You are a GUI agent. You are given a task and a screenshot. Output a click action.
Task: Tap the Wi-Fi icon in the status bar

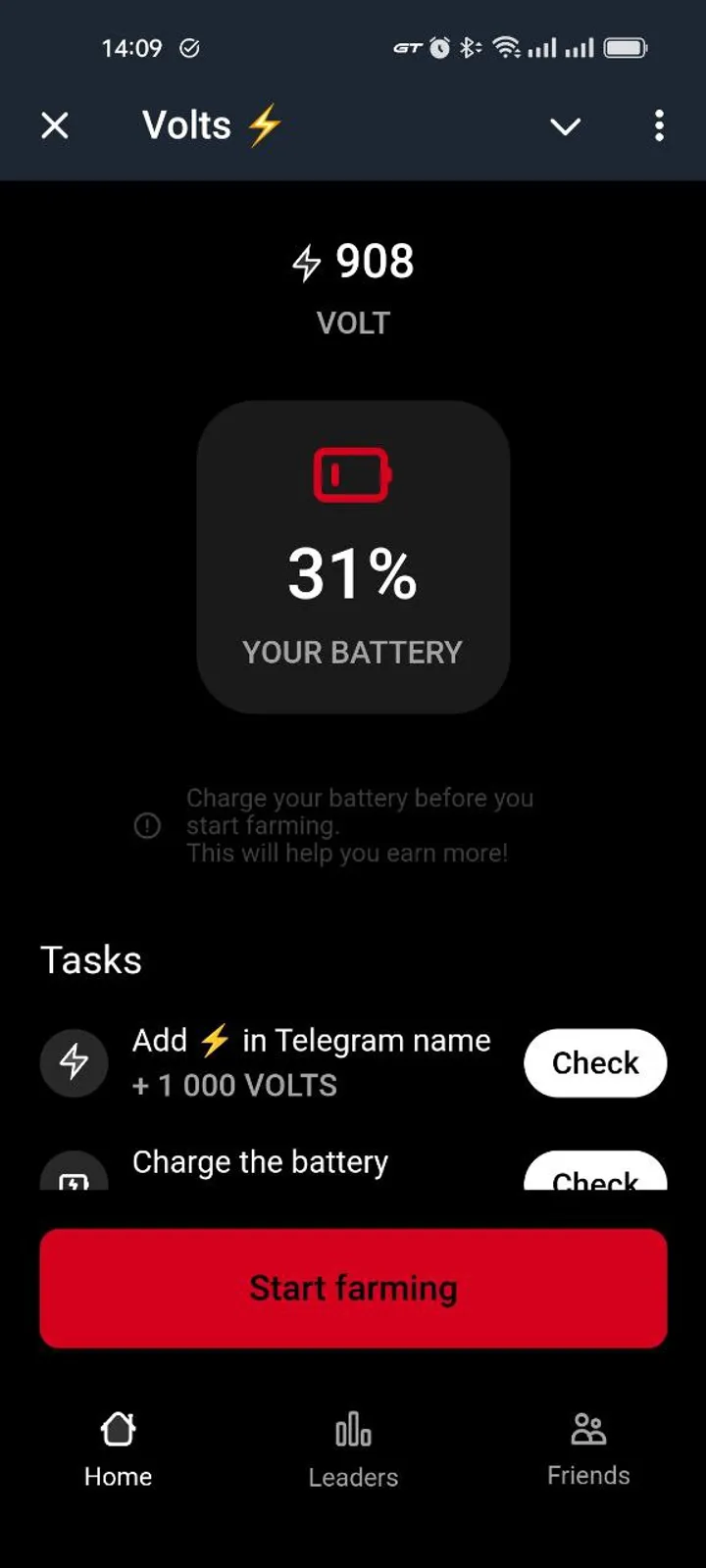click(506, 46)
